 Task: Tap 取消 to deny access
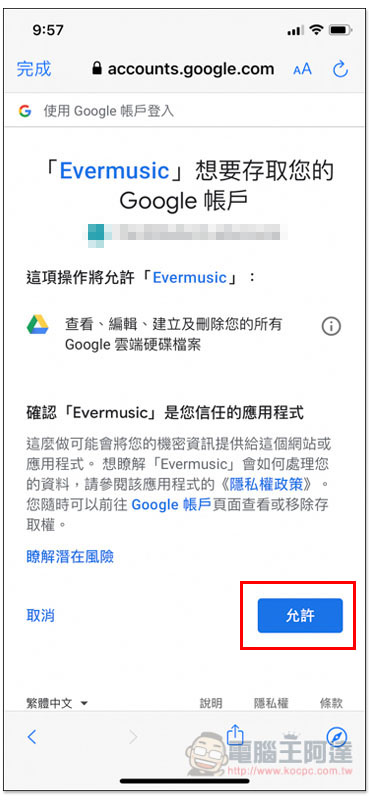[40, 615]
